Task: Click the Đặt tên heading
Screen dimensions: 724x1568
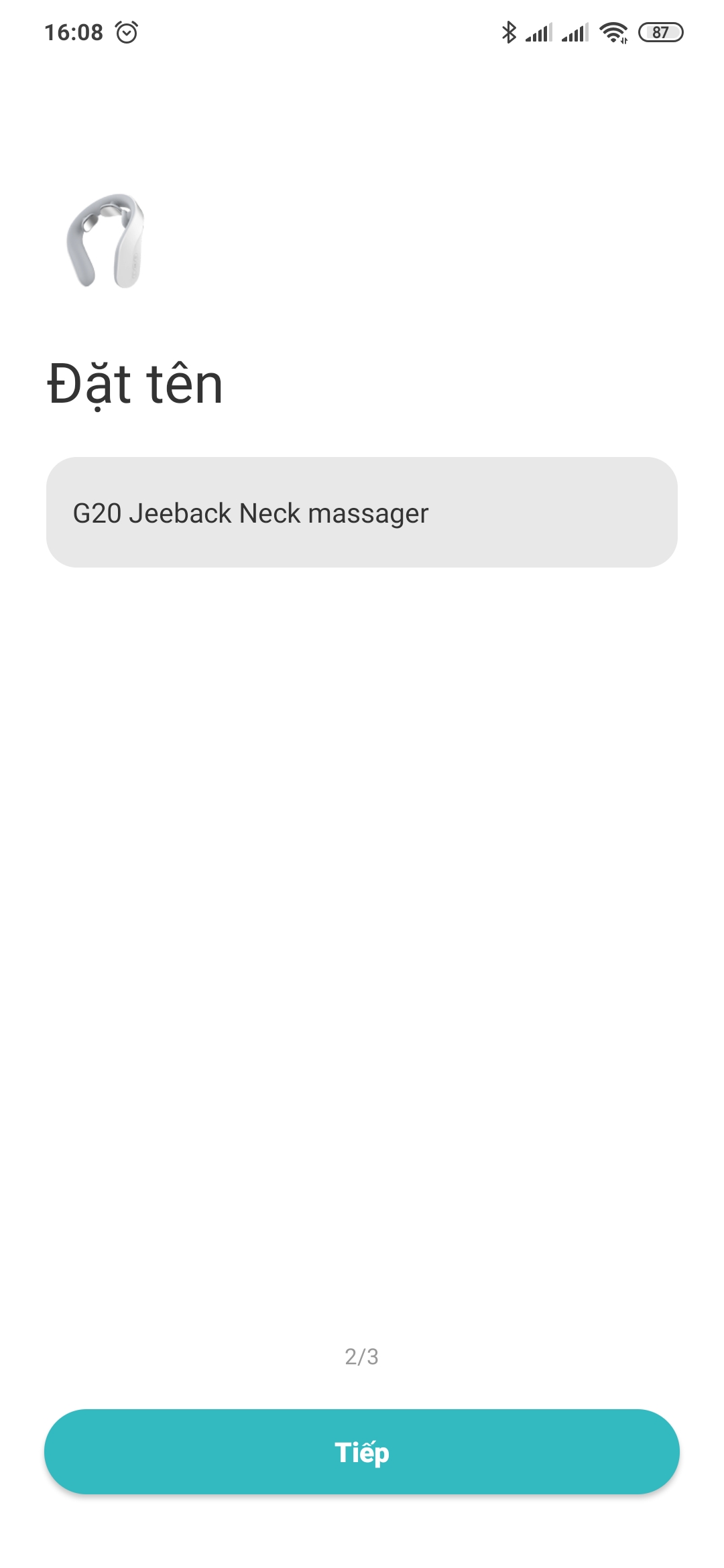Action: 133,382
